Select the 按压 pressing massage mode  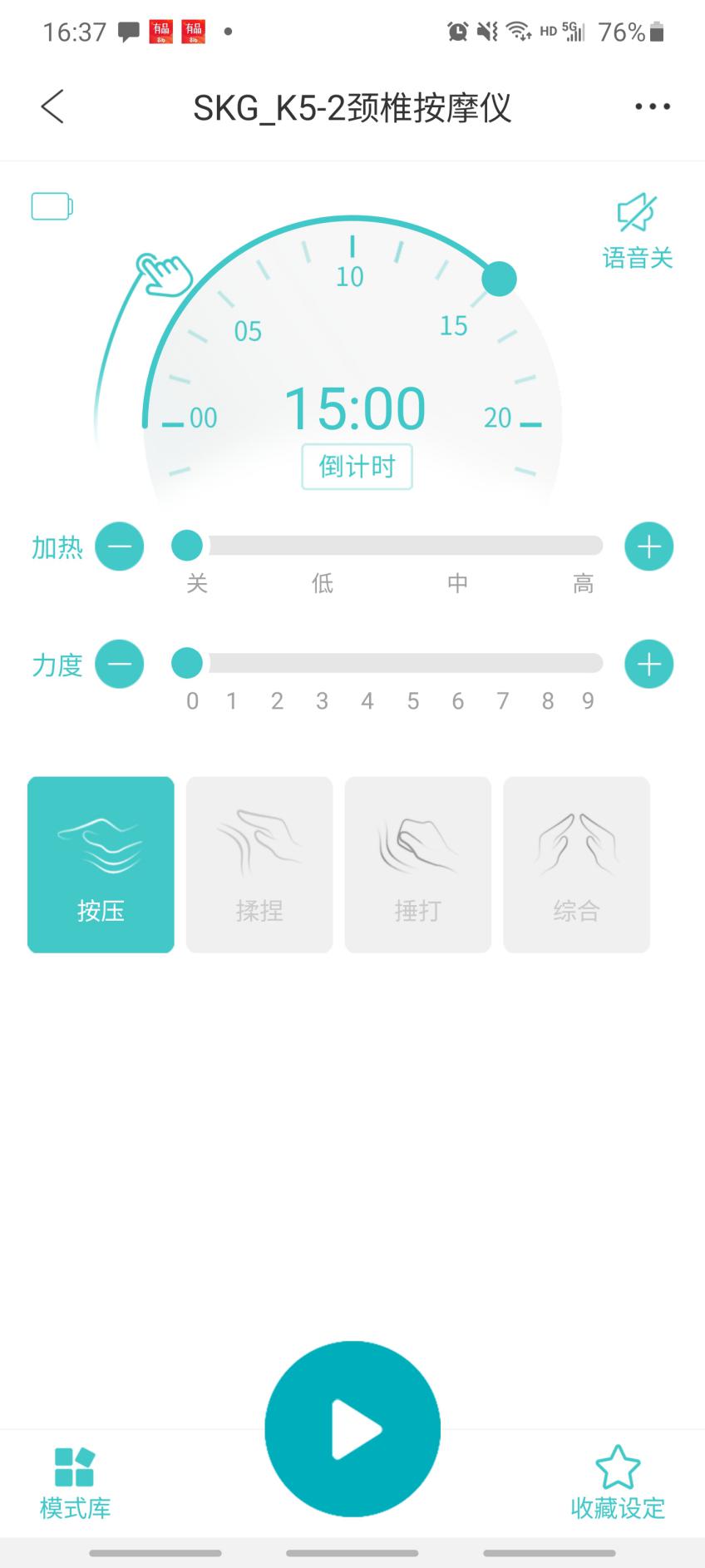(x=100, y=865)
